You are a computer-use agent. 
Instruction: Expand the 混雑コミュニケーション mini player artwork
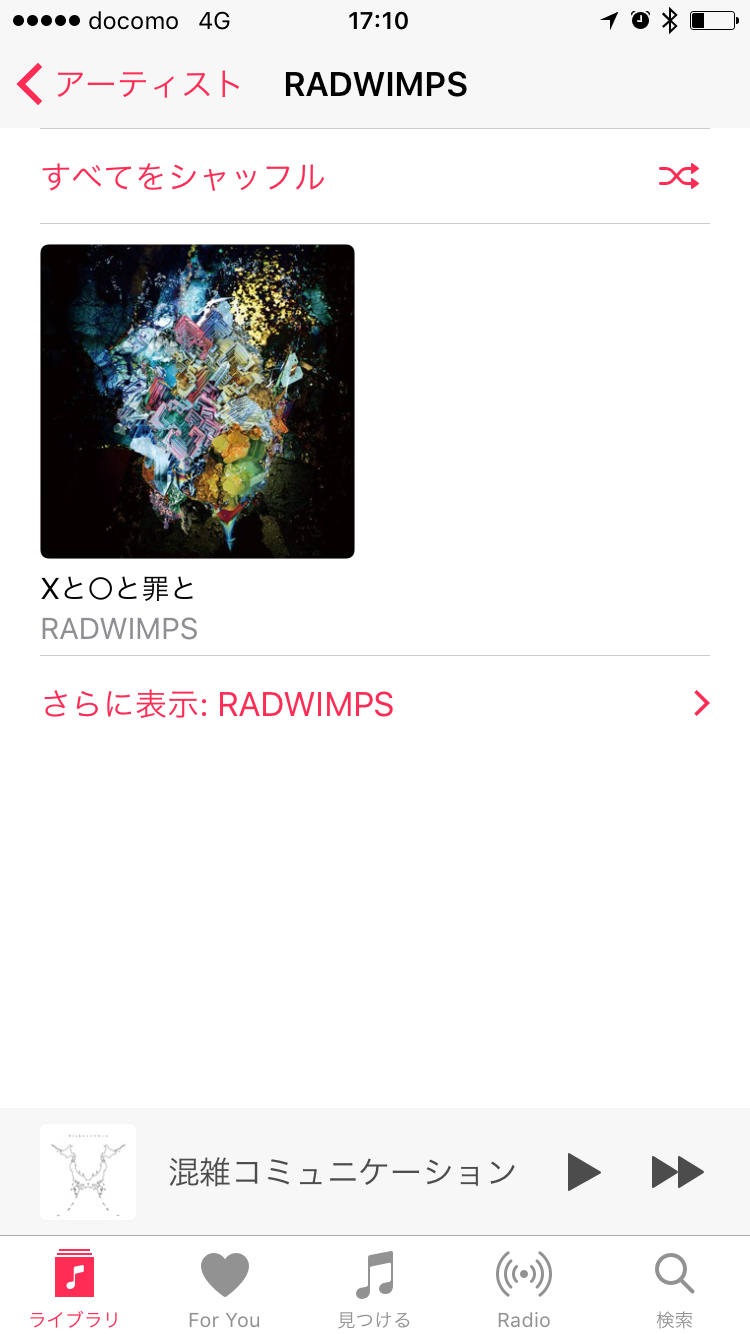[x=88, y=1172]
